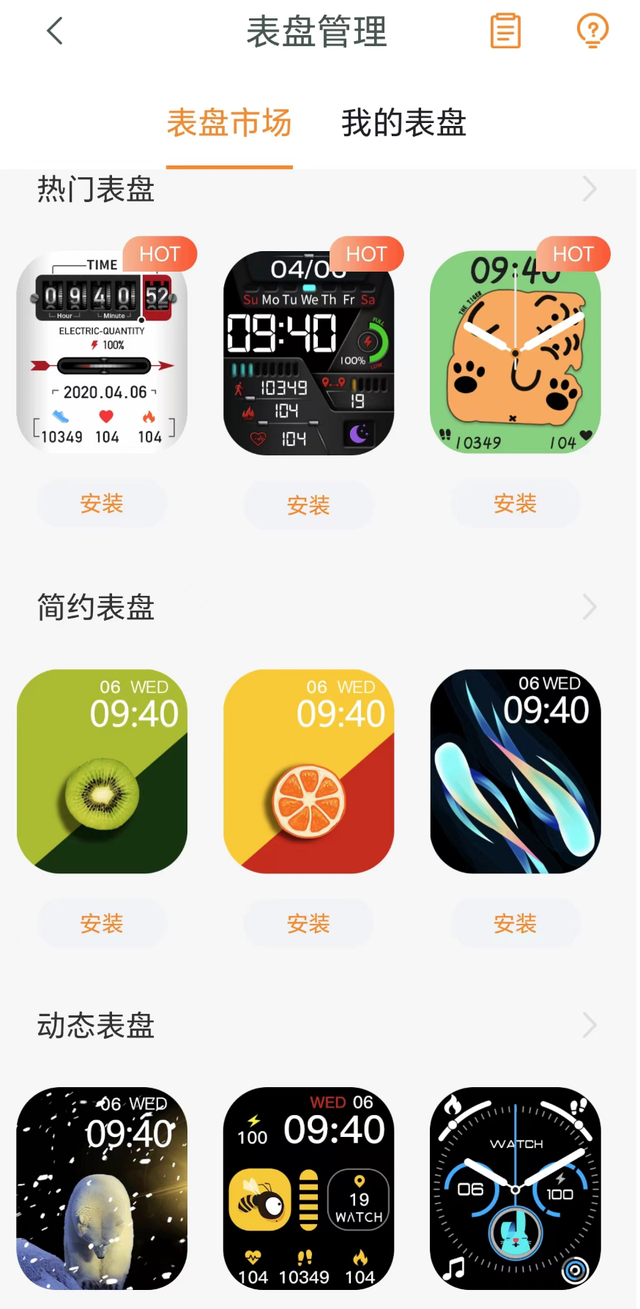Install the white flip-clock TIME watch face
The image size is (640, 1309).
coord(102,504)
